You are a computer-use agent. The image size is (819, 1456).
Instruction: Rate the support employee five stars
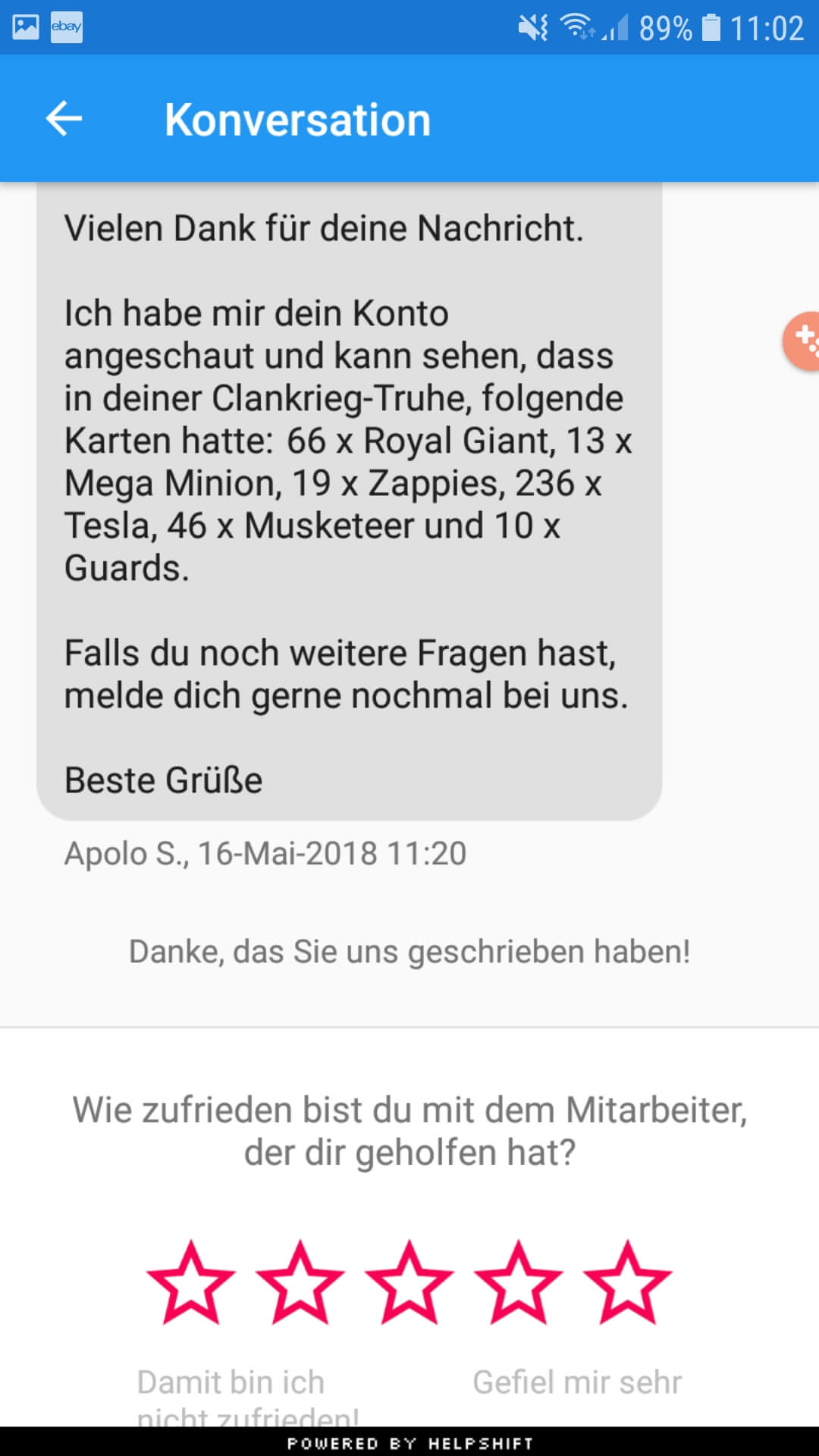(627, 1283)
